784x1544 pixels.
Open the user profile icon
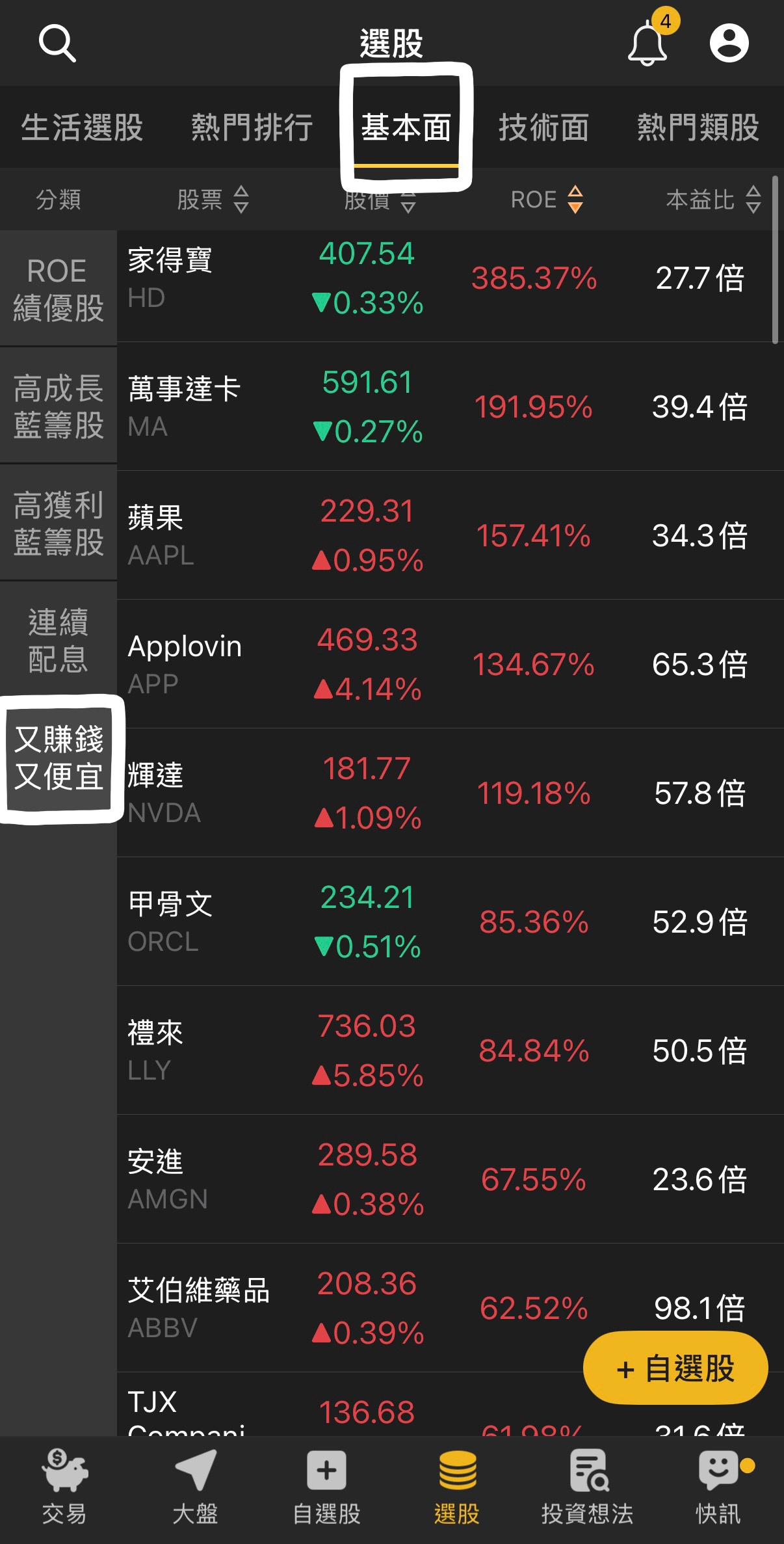point(729,44)
